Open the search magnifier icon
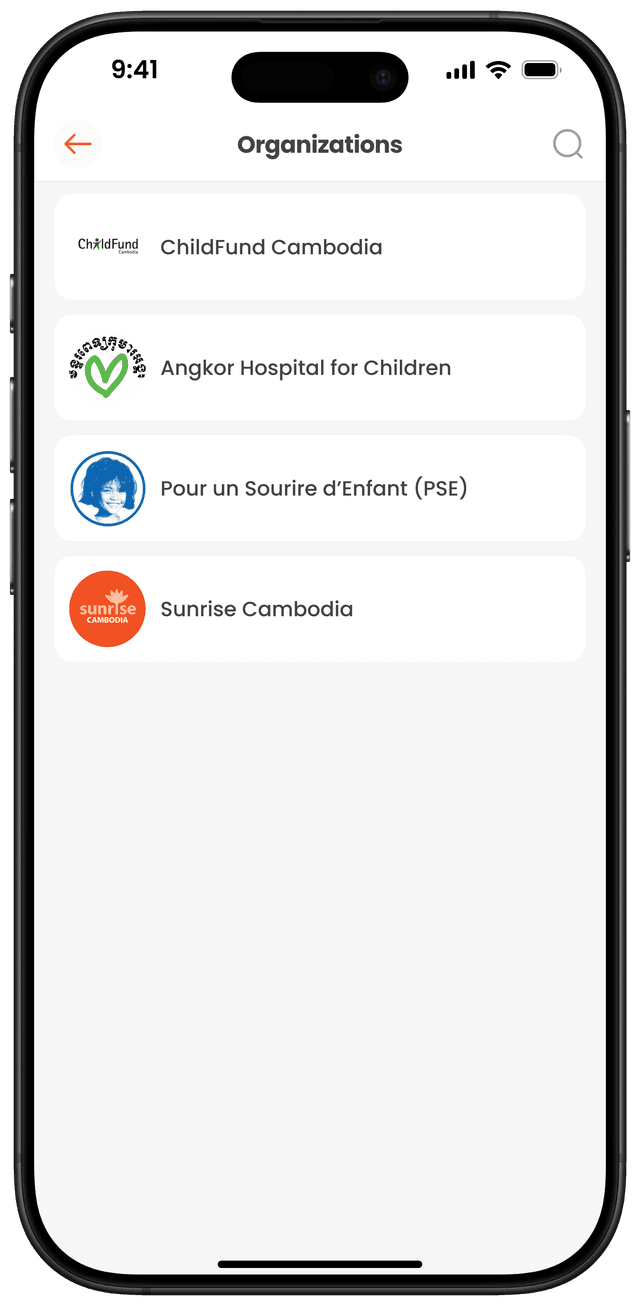 tap(567, 145)
